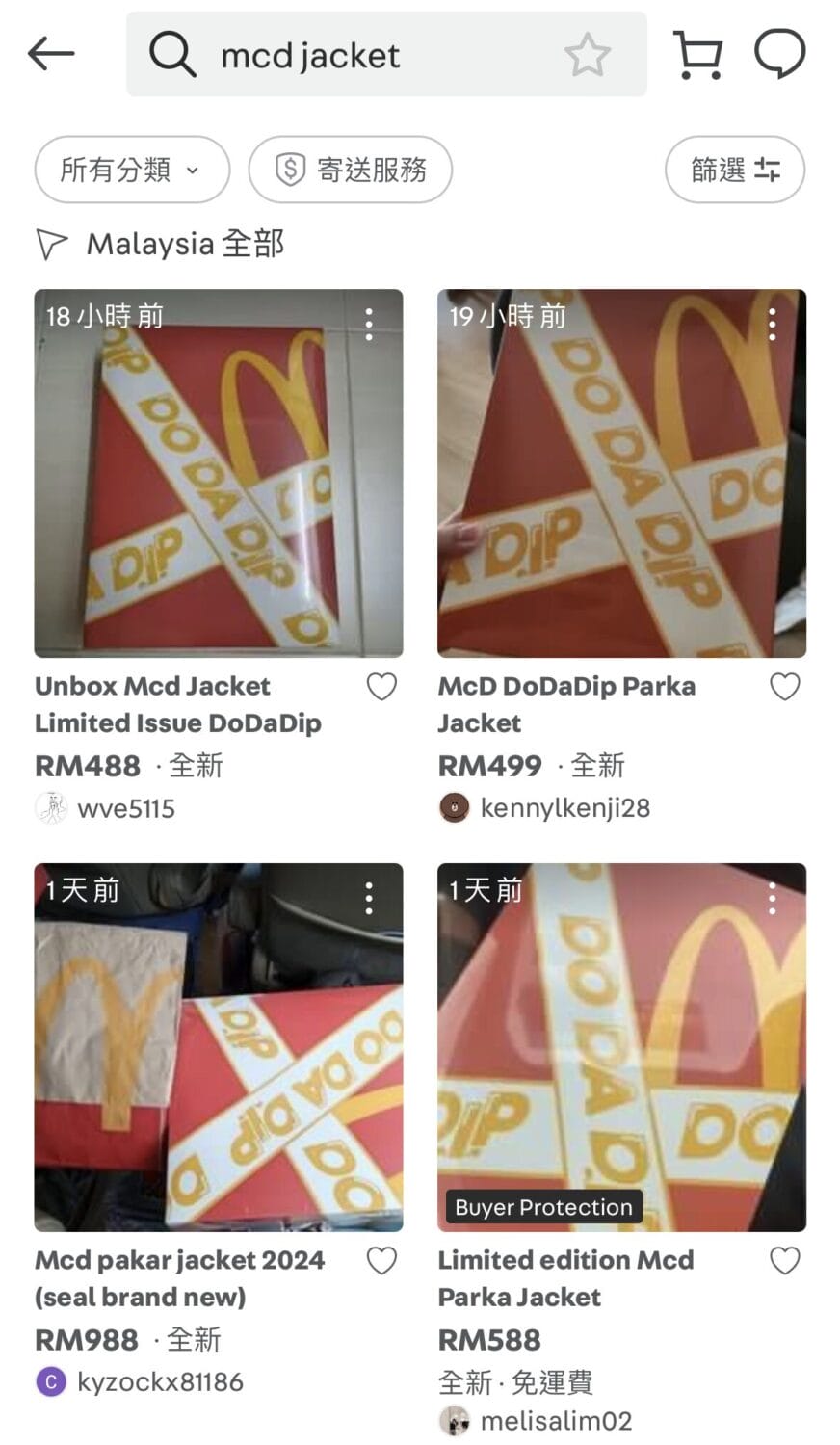Viewport: 840px width, 1445px height.
Task: Like the Limited edition Mcd Parka listing
Action: [785, 1261]
